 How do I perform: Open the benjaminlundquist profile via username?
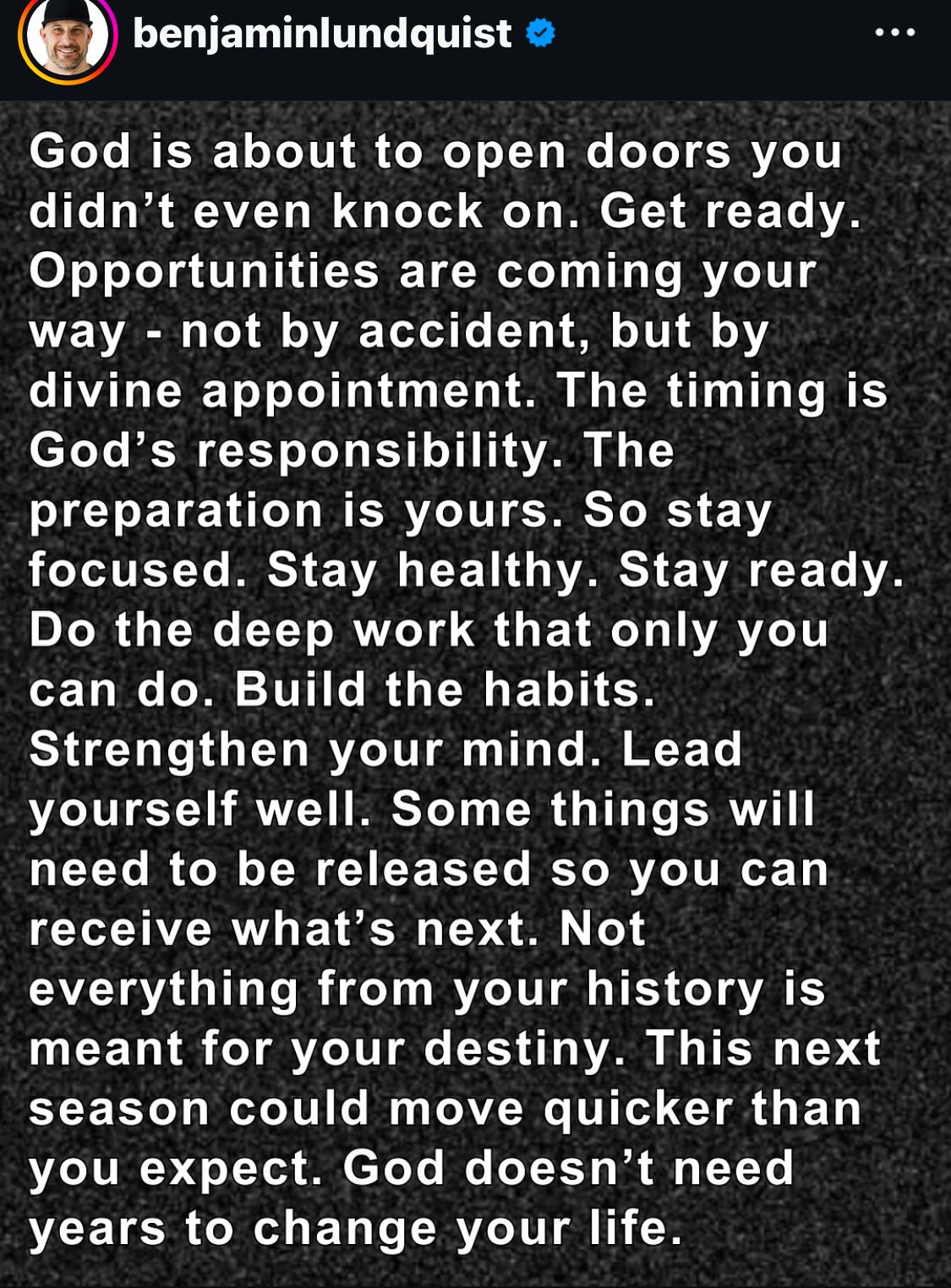pos(322,34)
